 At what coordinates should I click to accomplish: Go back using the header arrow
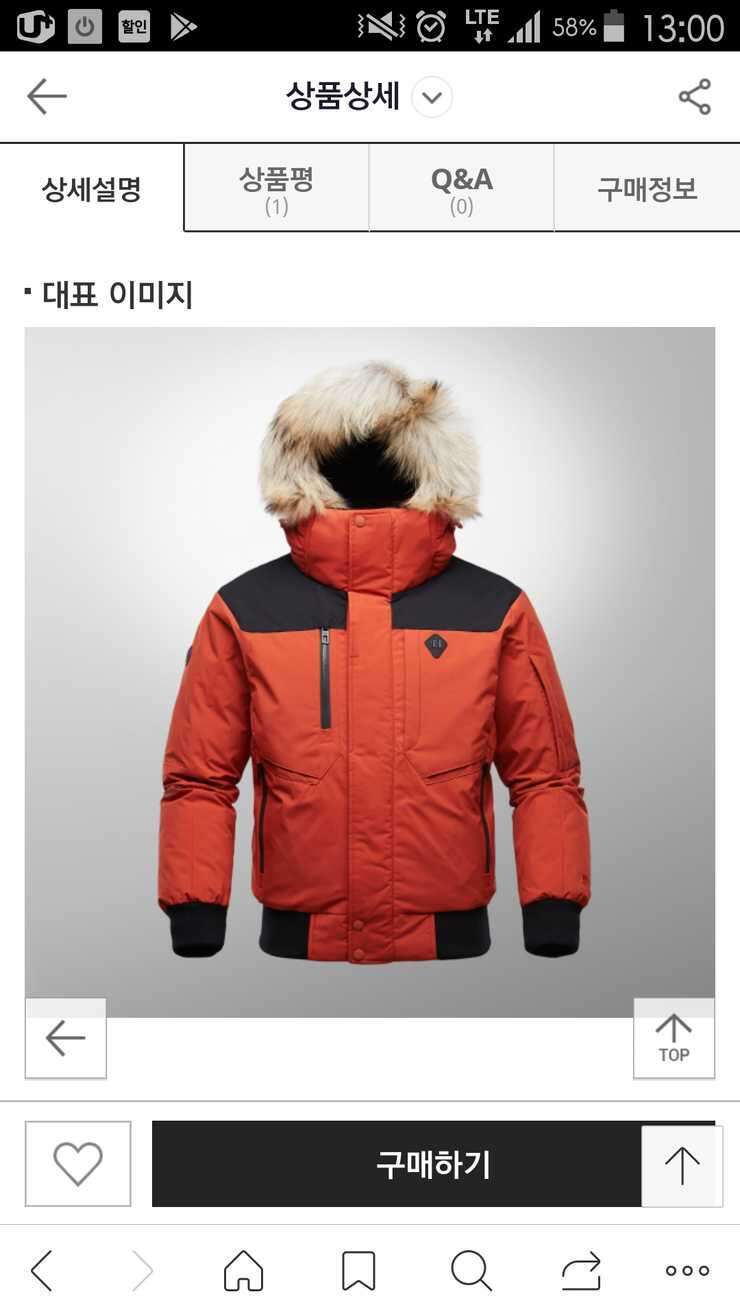pyautogui.click(x=46, y=97)
